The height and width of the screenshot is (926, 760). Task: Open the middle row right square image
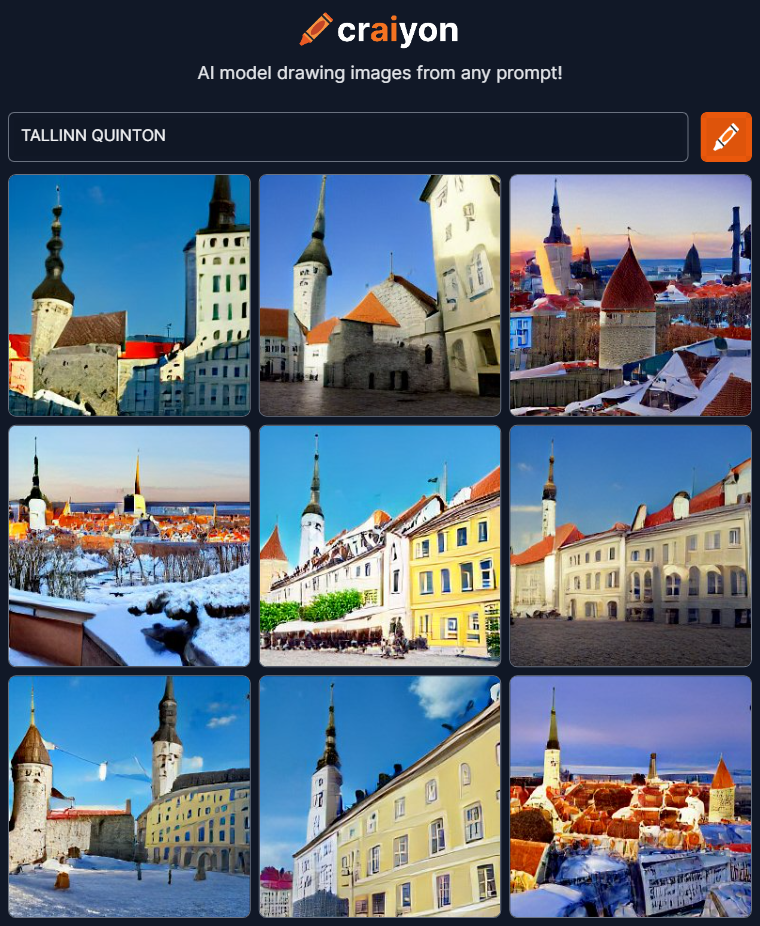tap(630, 545)
